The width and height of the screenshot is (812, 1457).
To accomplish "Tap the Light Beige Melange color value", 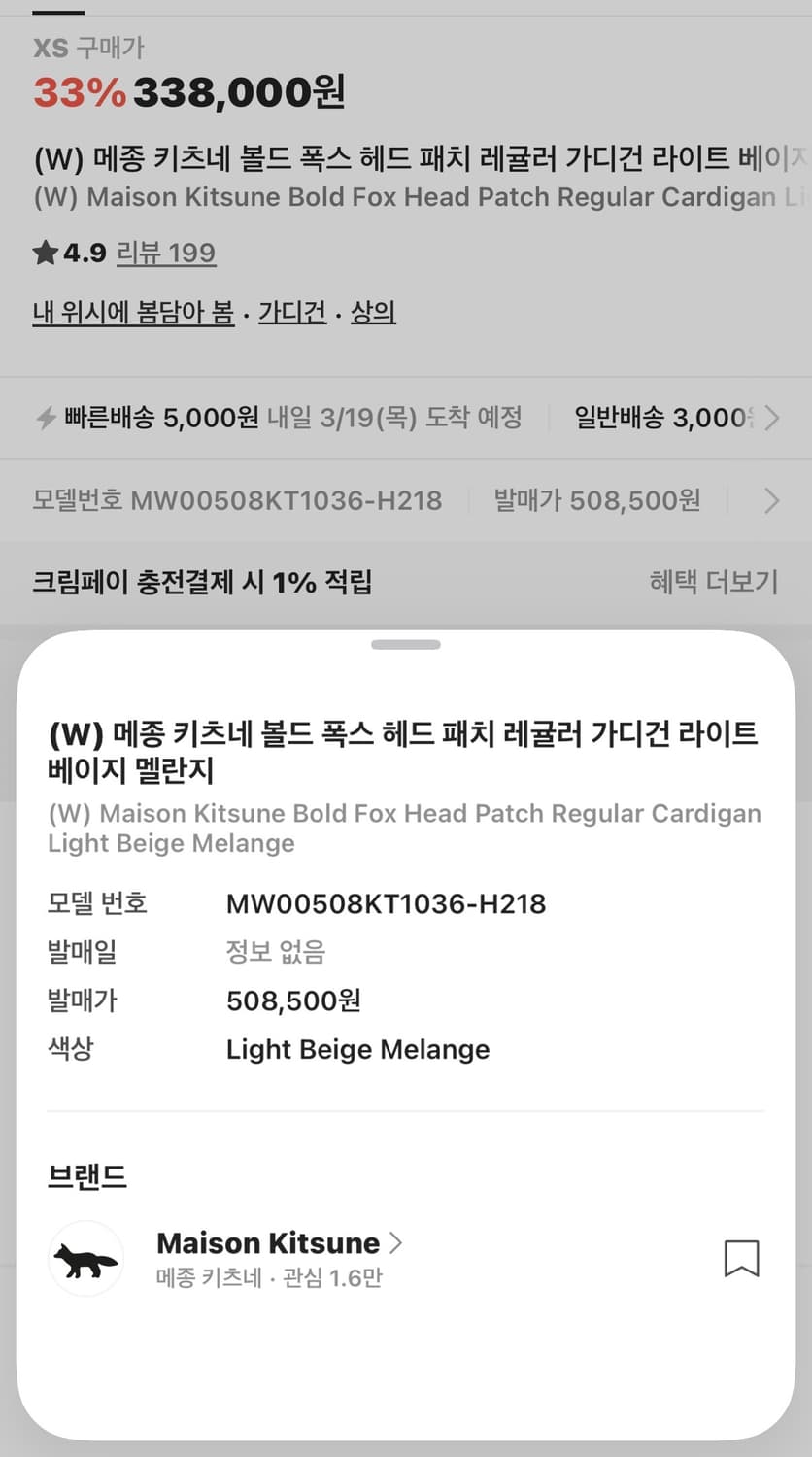I will coord(357,1049).
